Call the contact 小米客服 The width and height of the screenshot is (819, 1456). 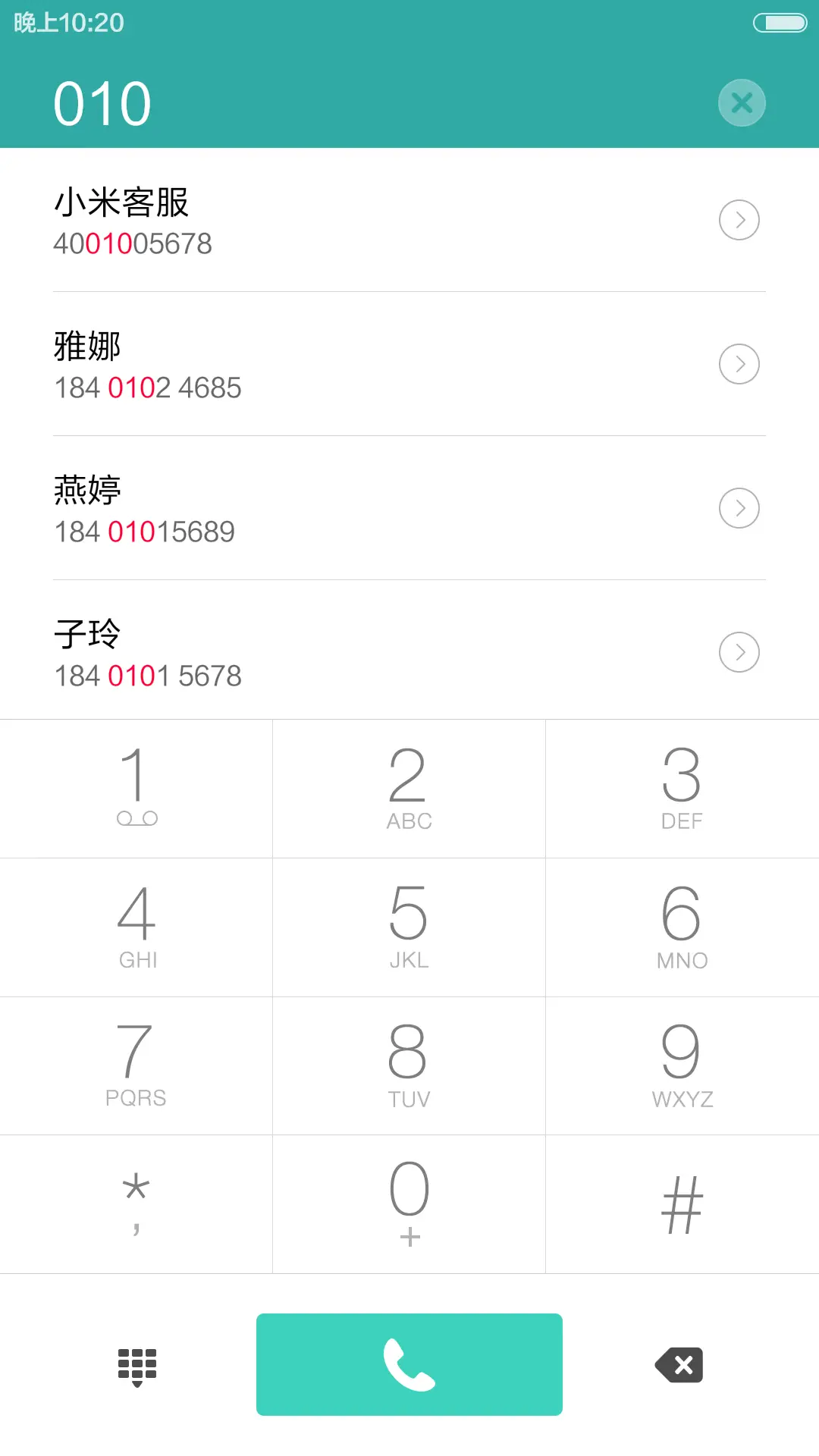303,220
